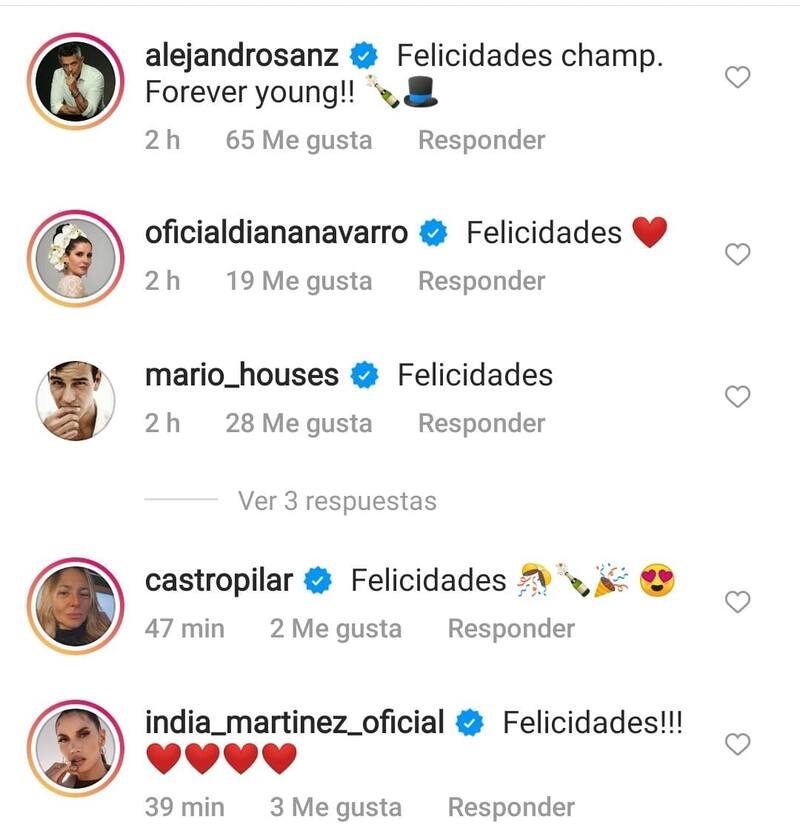800x828 pixels.
Task: Open oficialdiananavarro's profile picture
Action: [x=77, y=257]
